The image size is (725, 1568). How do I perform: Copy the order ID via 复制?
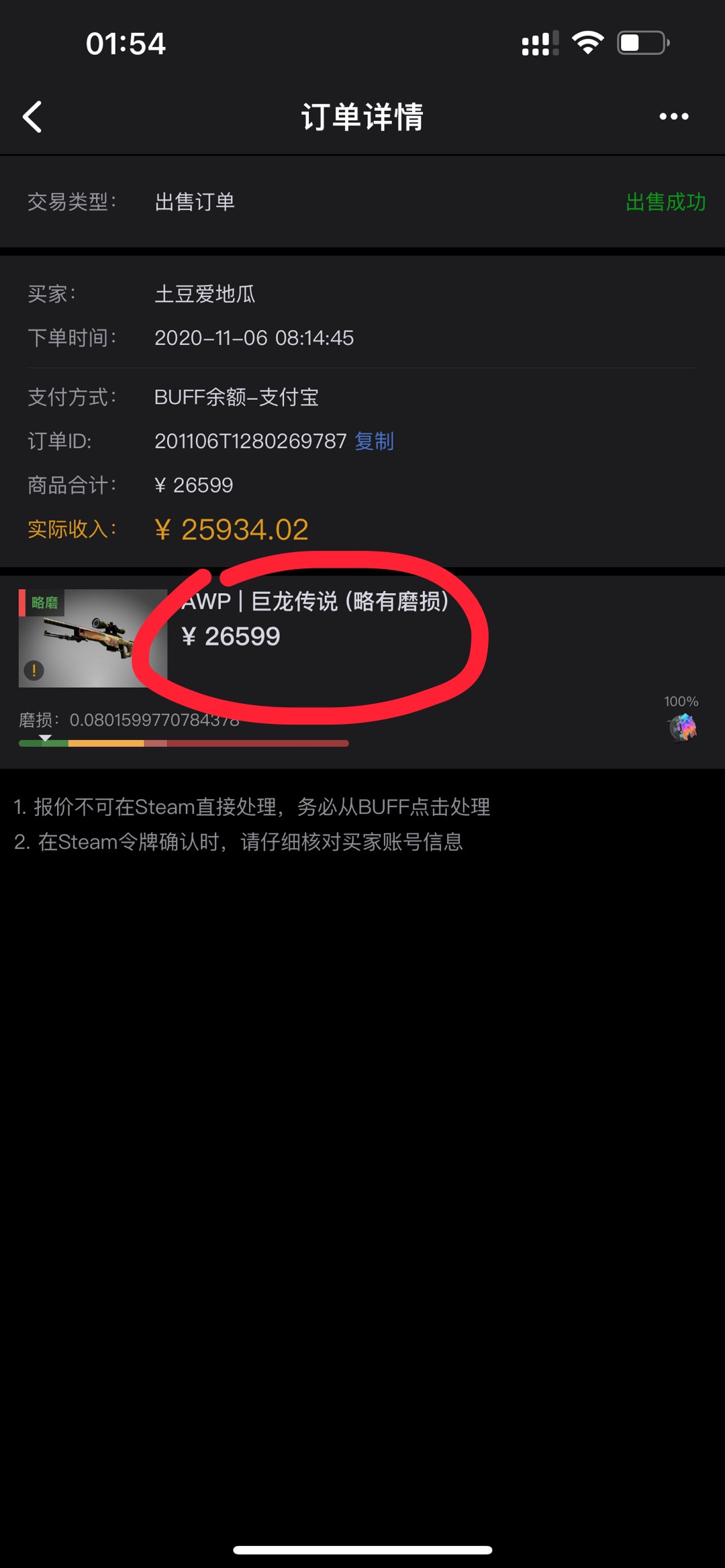coord(374,441)
